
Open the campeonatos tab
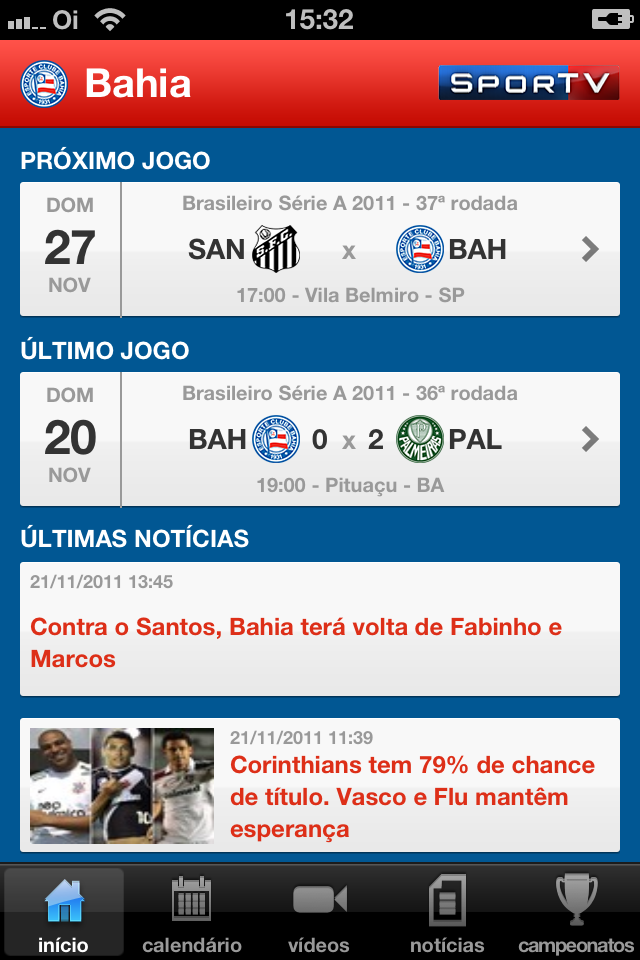[x=576, y=914]
